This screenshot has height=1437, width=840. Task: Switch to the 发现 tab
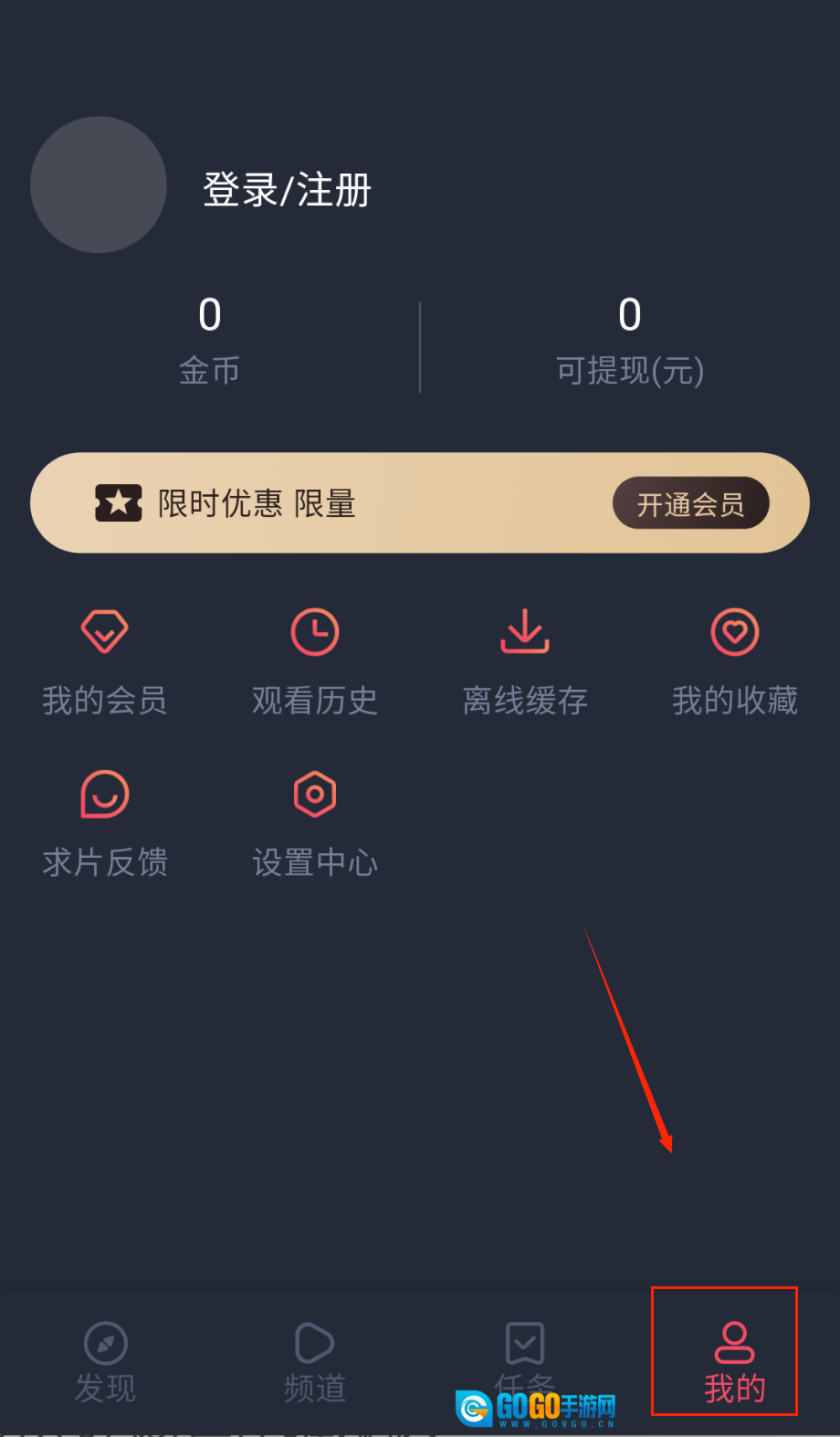point(105,1361)
